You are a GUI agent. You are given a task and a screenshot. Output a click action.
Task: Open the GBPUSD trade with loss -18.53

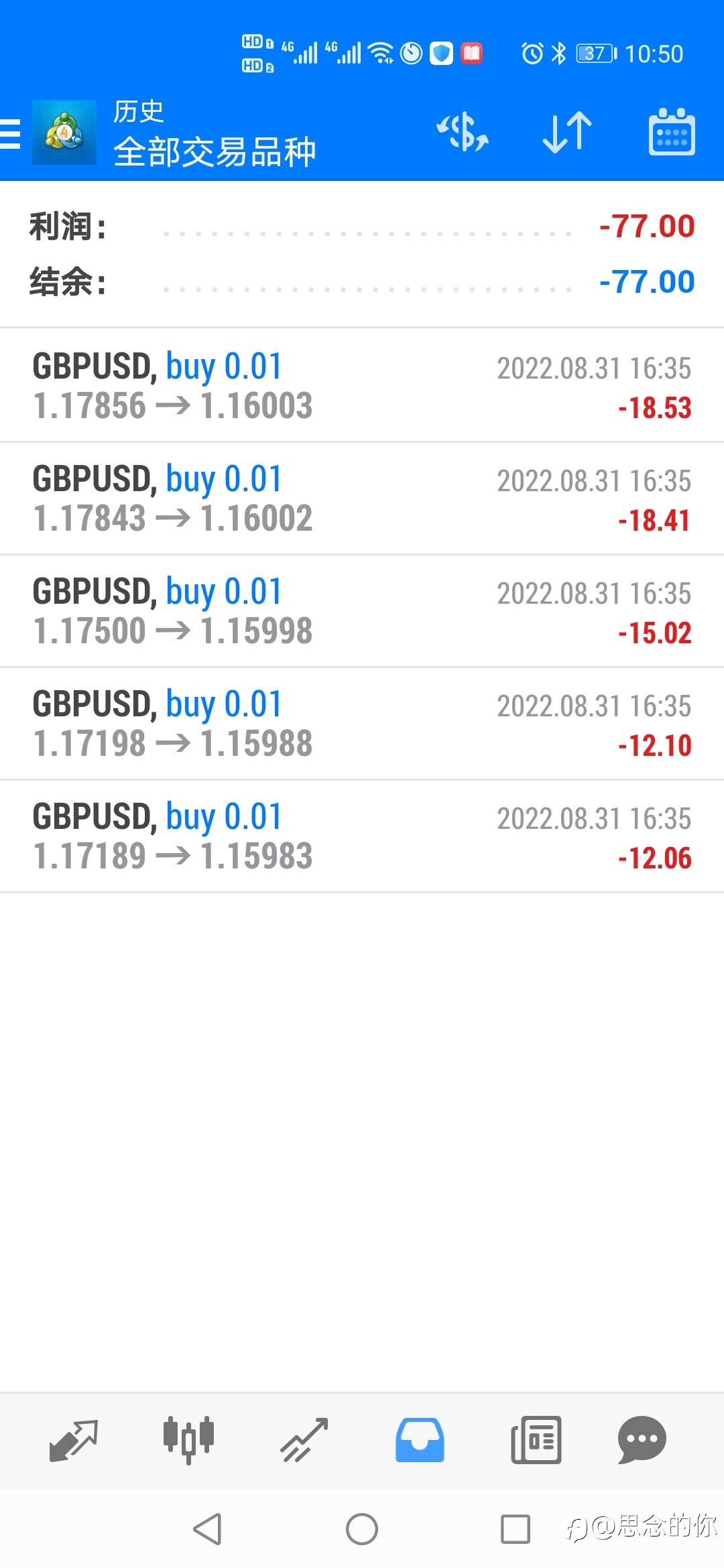tap(362, 386)
